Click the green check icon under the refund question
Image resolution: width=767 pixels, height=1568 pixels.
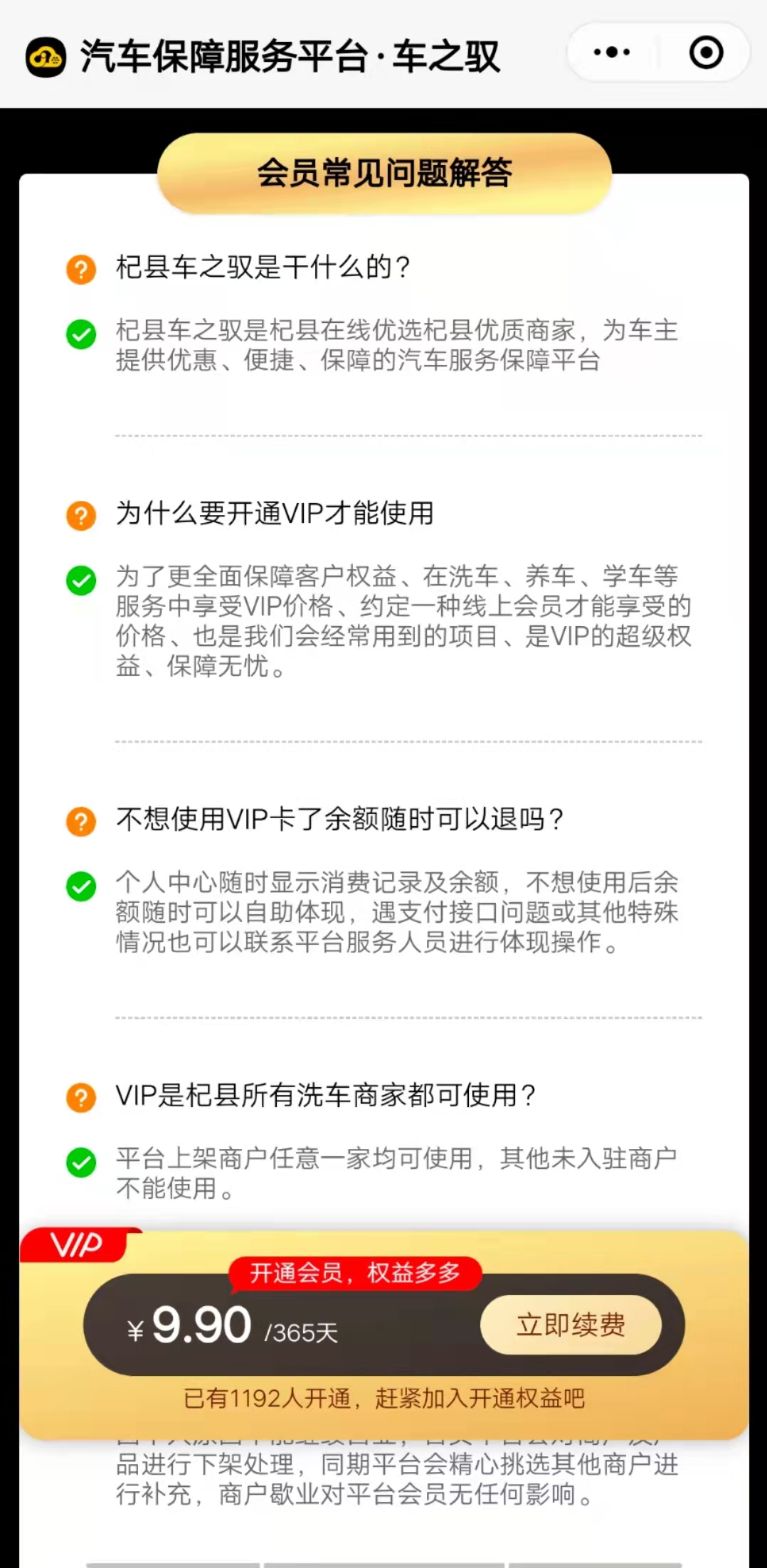[x=81, y=886]
